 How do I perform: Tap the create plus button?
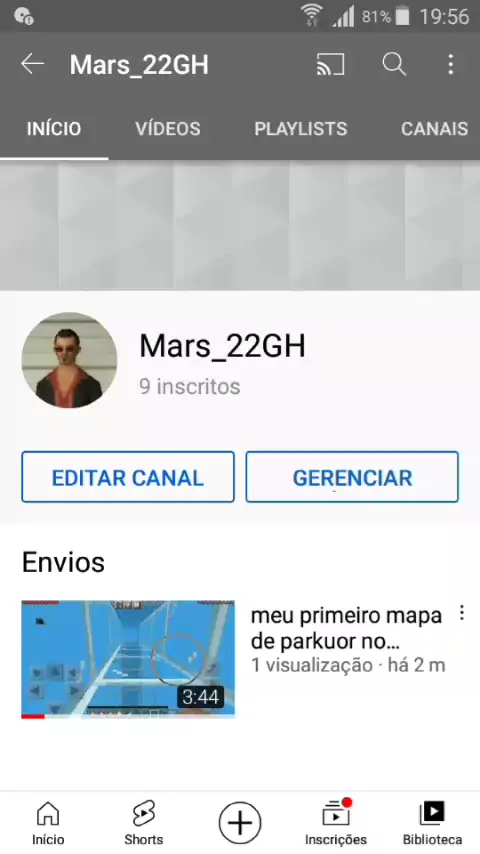coord(240,822)
